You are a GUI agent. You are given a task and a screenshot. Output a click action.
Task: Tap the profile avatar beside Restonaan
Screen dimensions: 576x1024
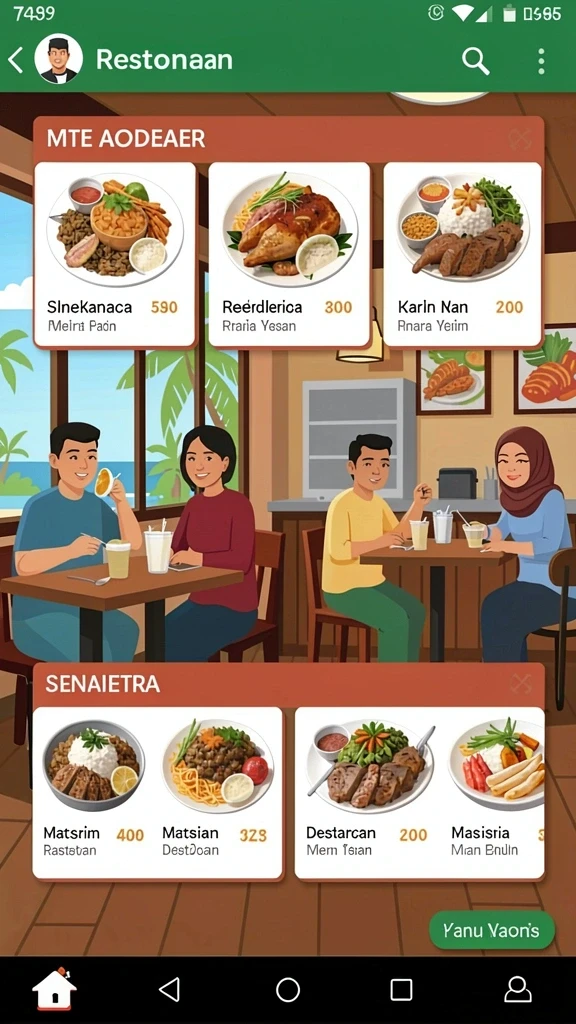click(58, 59)
